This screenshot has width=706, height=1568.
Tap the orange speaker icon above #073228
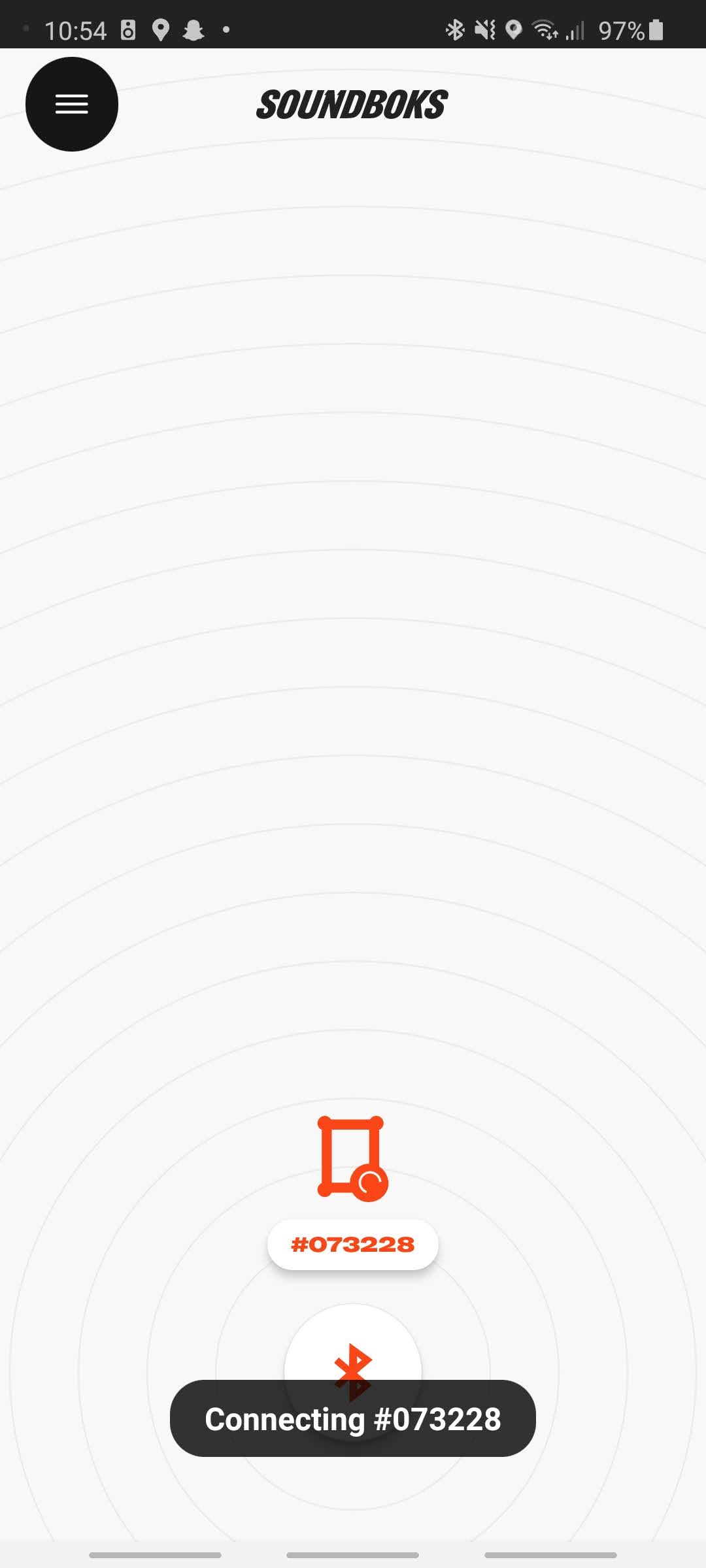pyautogui.click(x=352, y=1158)
